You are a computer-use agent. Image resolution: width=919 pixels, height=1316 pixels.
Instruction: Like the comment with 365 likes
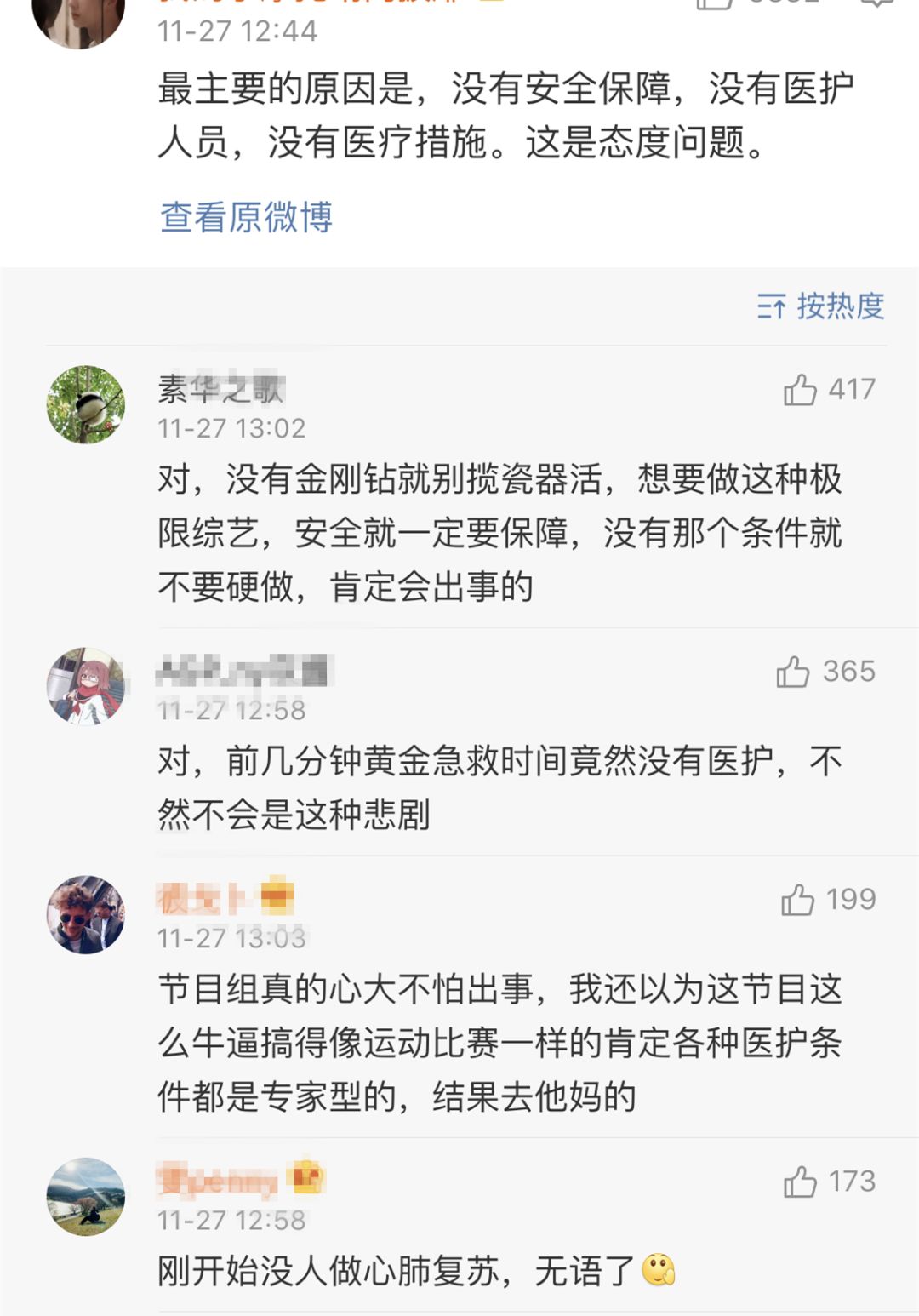click(x=793, y=672)
